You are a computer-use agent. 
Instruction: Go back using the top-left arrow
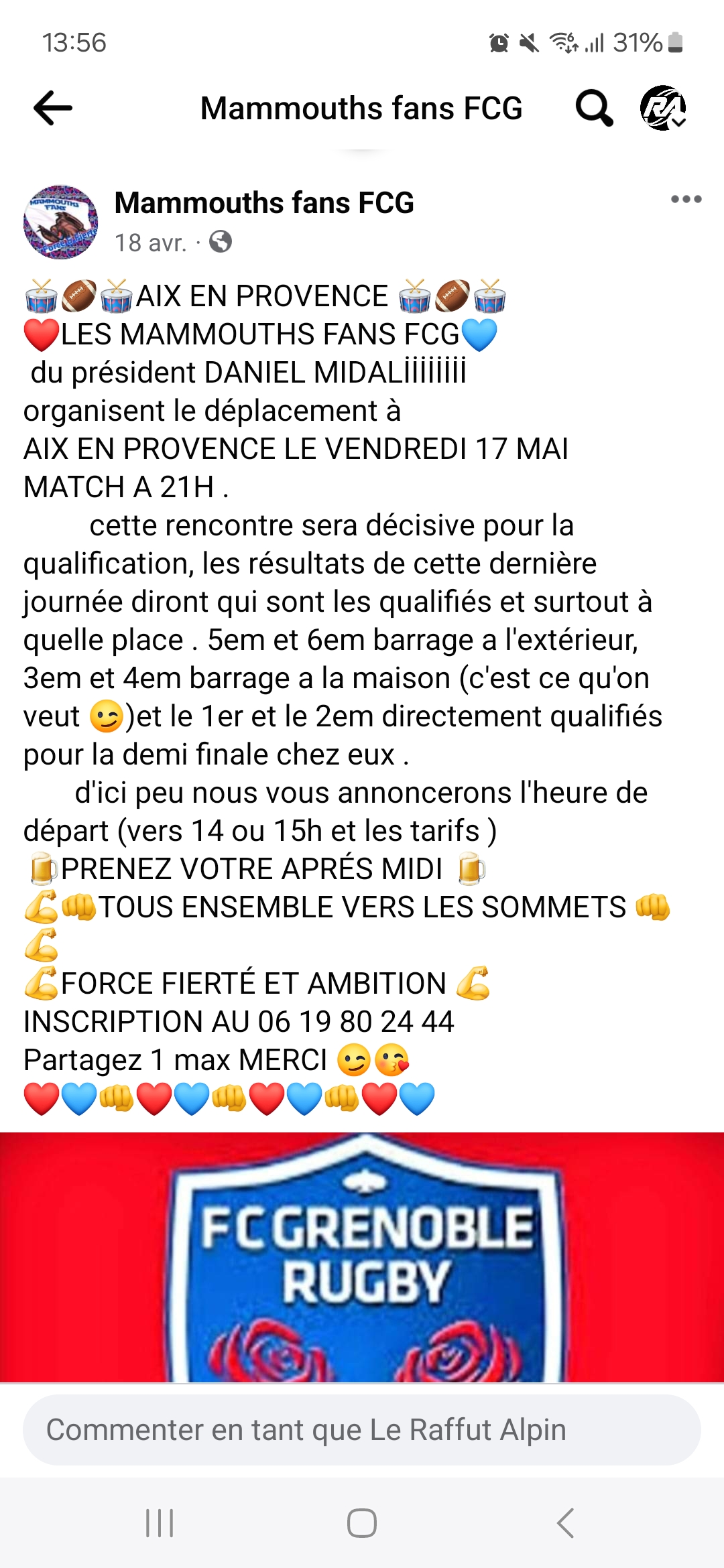click(53, 108)
